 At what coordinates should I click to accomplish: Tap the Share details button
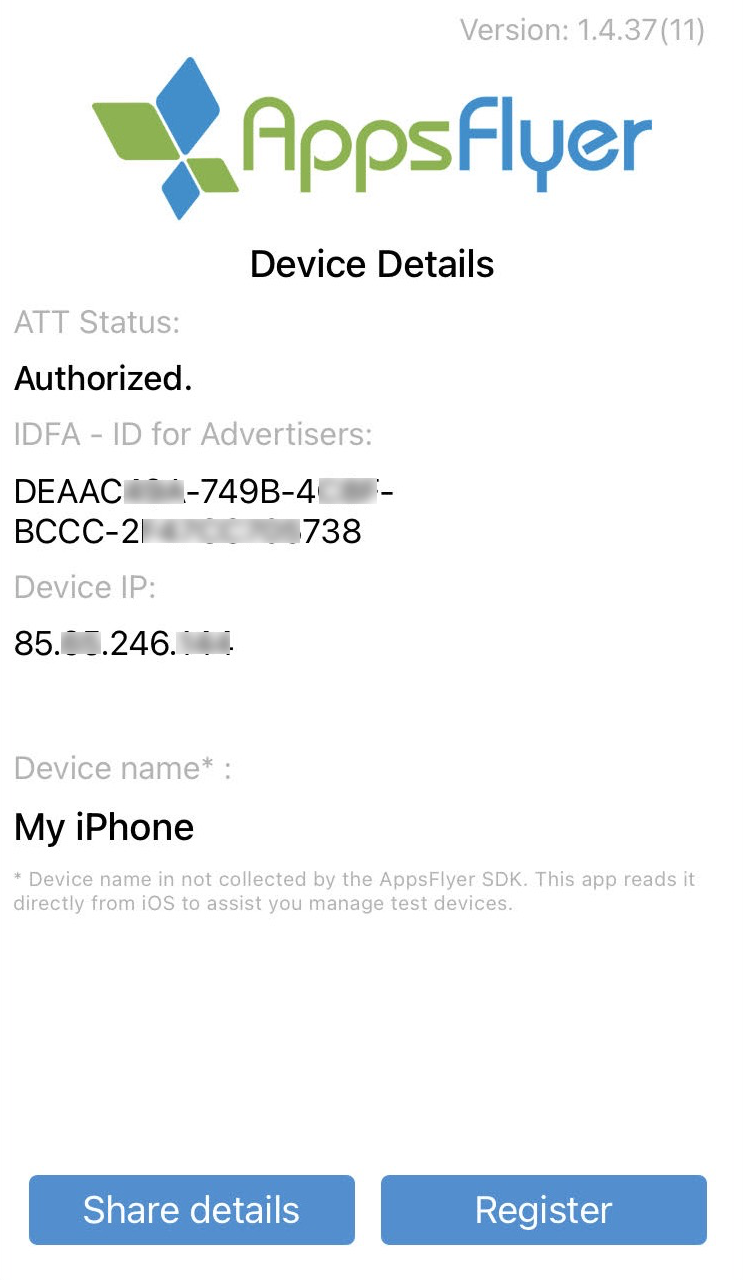(x=191, y=1210)
